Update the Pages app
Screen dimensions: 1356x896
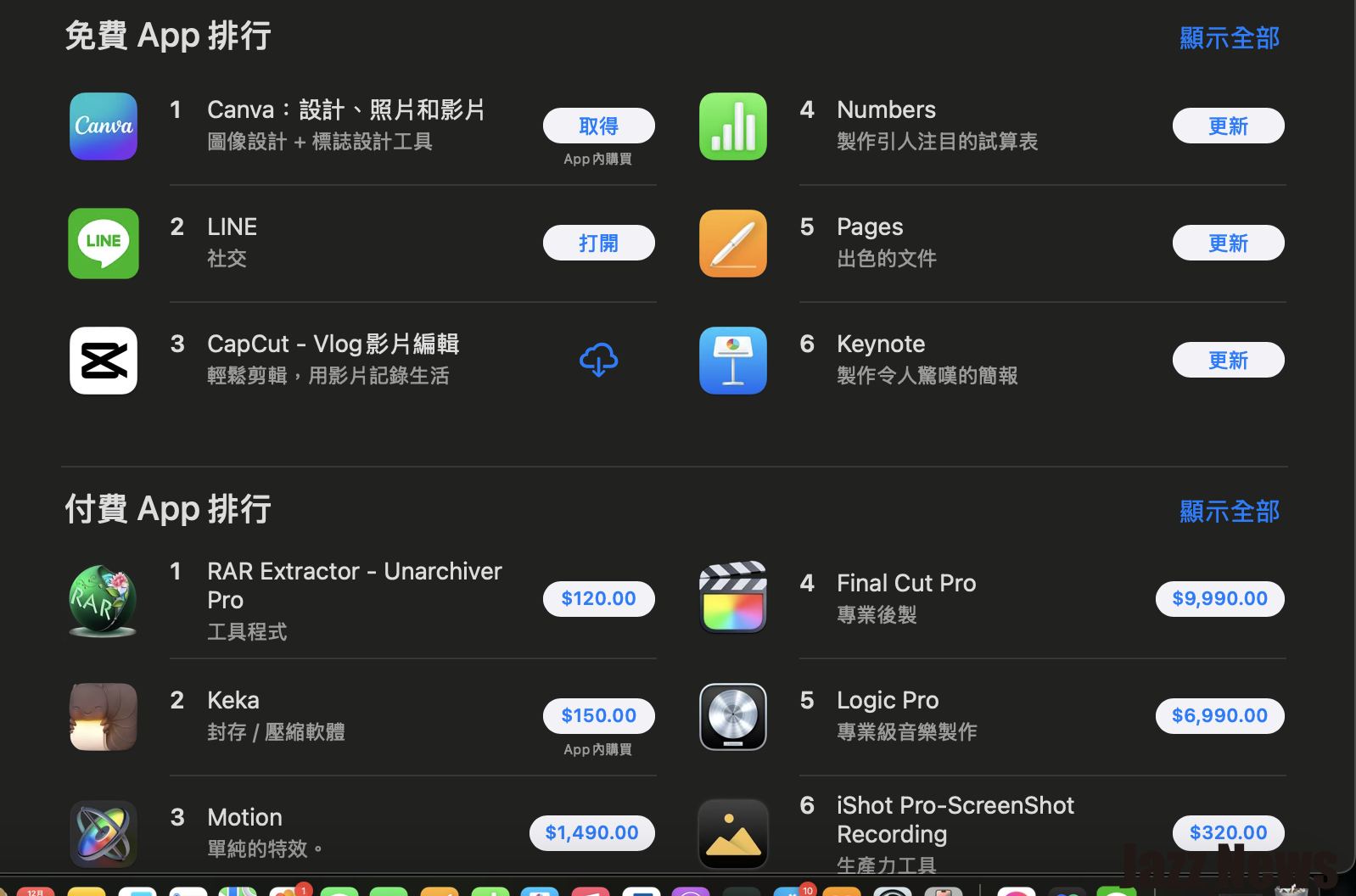pyautogui.click(x=1228, y=243)
